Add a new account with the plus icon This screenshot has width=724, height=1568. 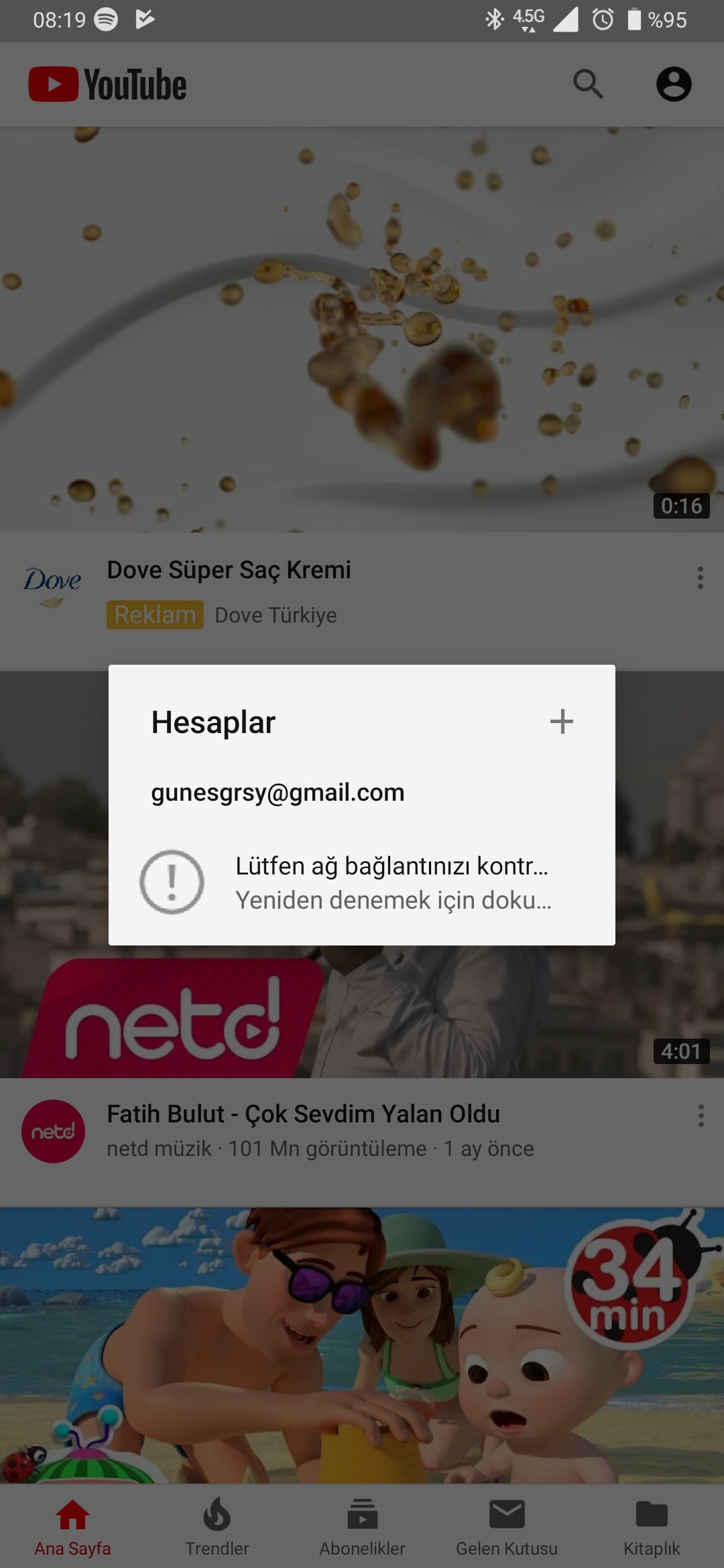[x=561, y=722]
